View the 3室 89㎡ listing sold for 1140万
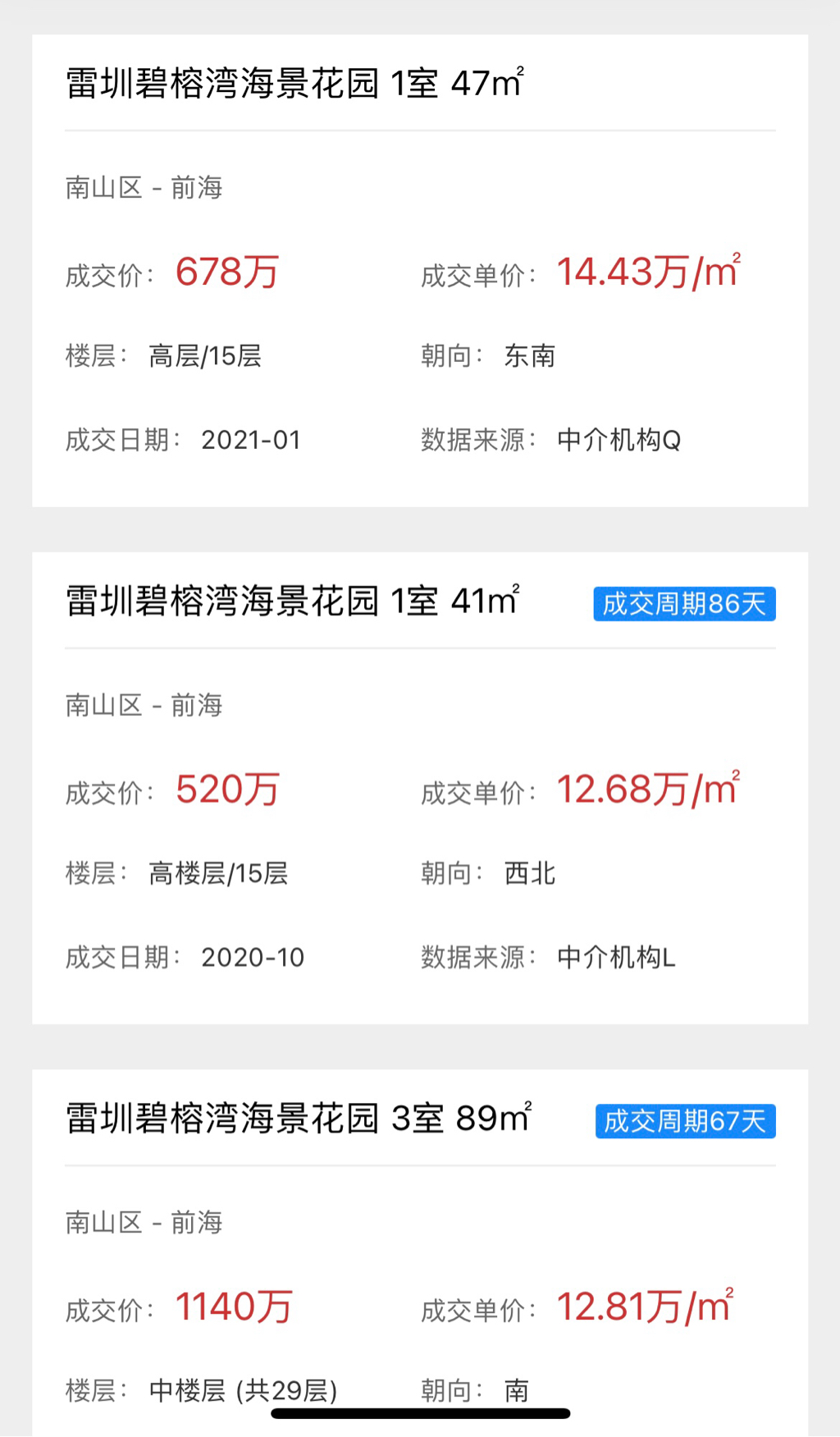 [x=299, y=1119]
